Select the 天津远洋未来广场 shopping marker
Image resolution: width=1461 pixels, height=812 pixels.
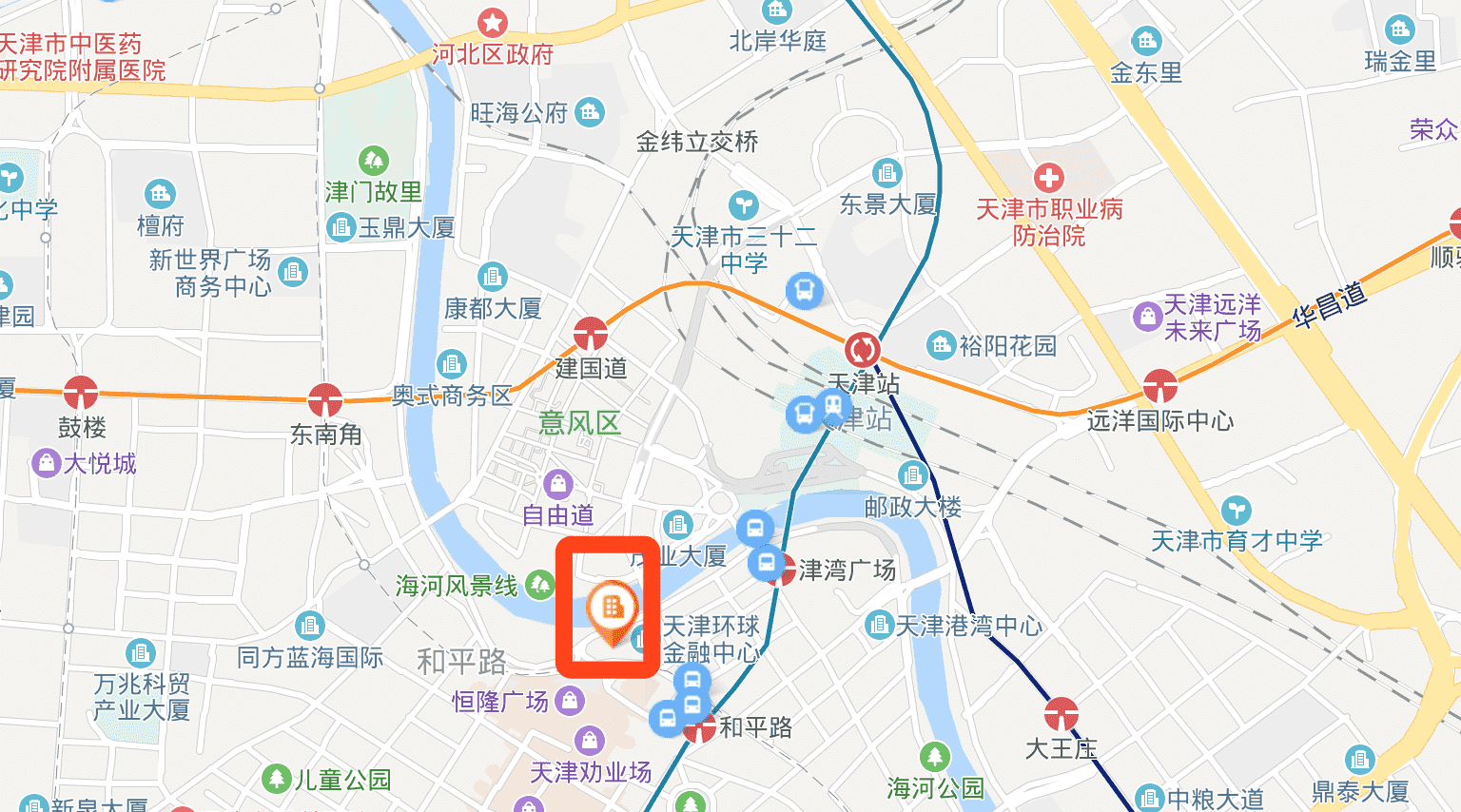tap(1147, 316)
